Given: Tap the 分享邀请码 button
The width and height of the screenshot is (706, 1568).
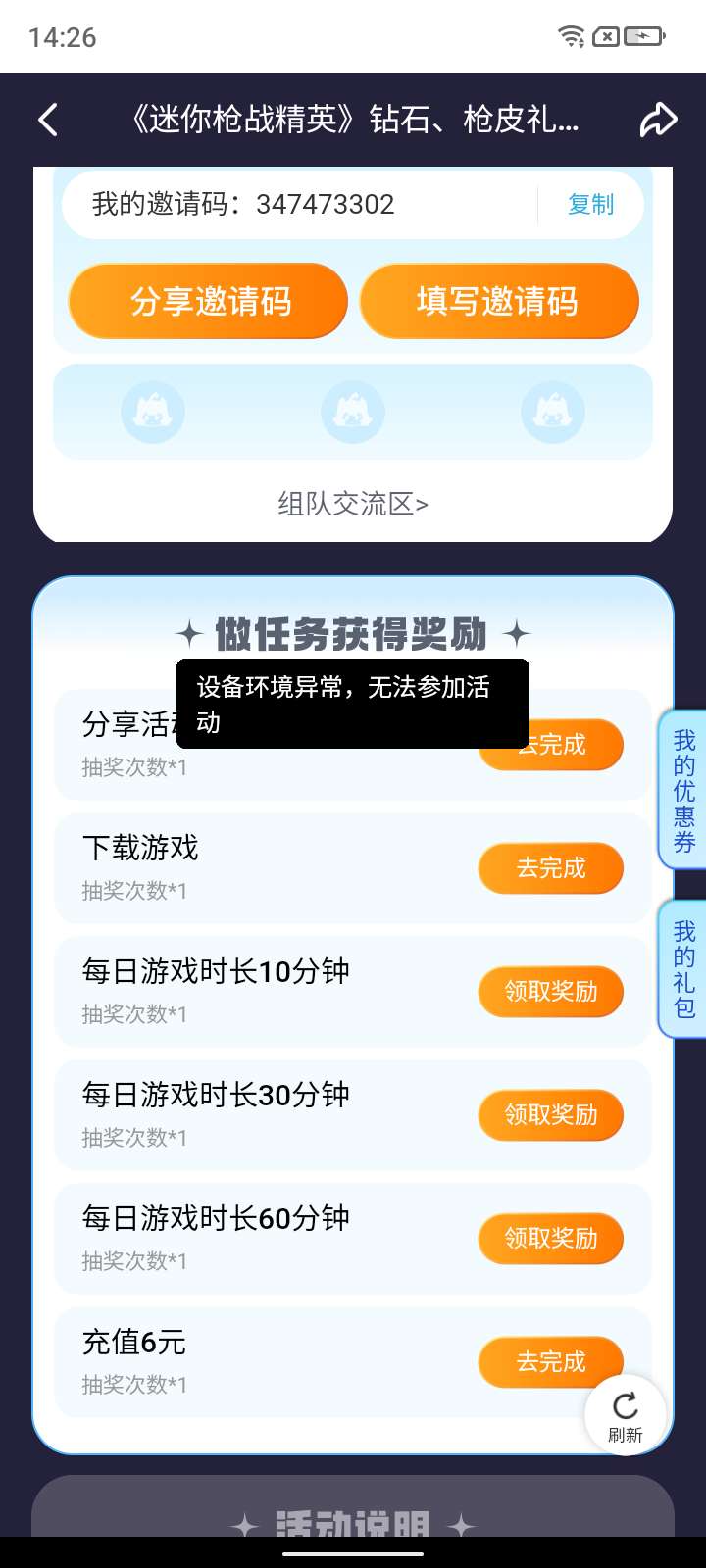Looking at the screenshot, I should (209, 301).
